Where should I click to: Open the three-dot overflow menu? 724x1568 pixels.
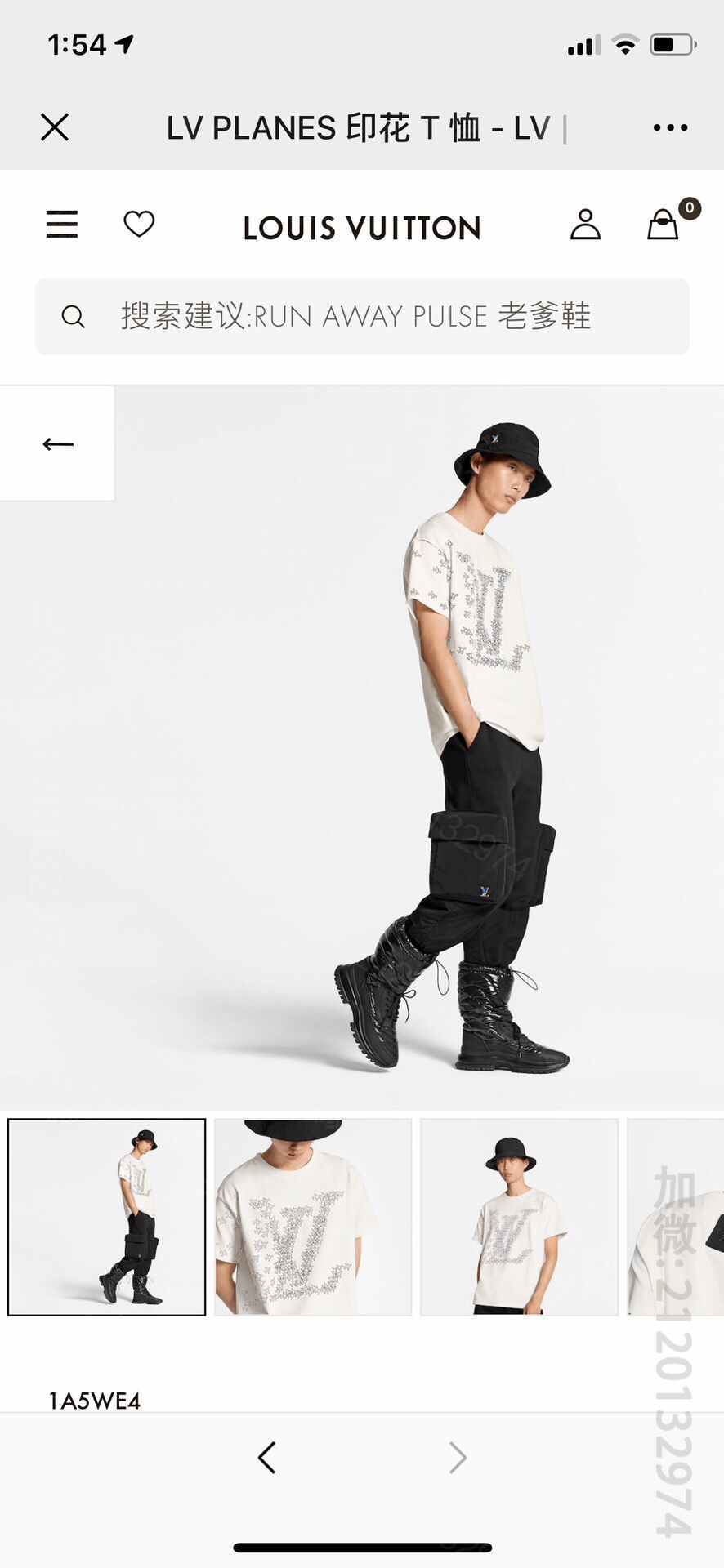[670, 127]
